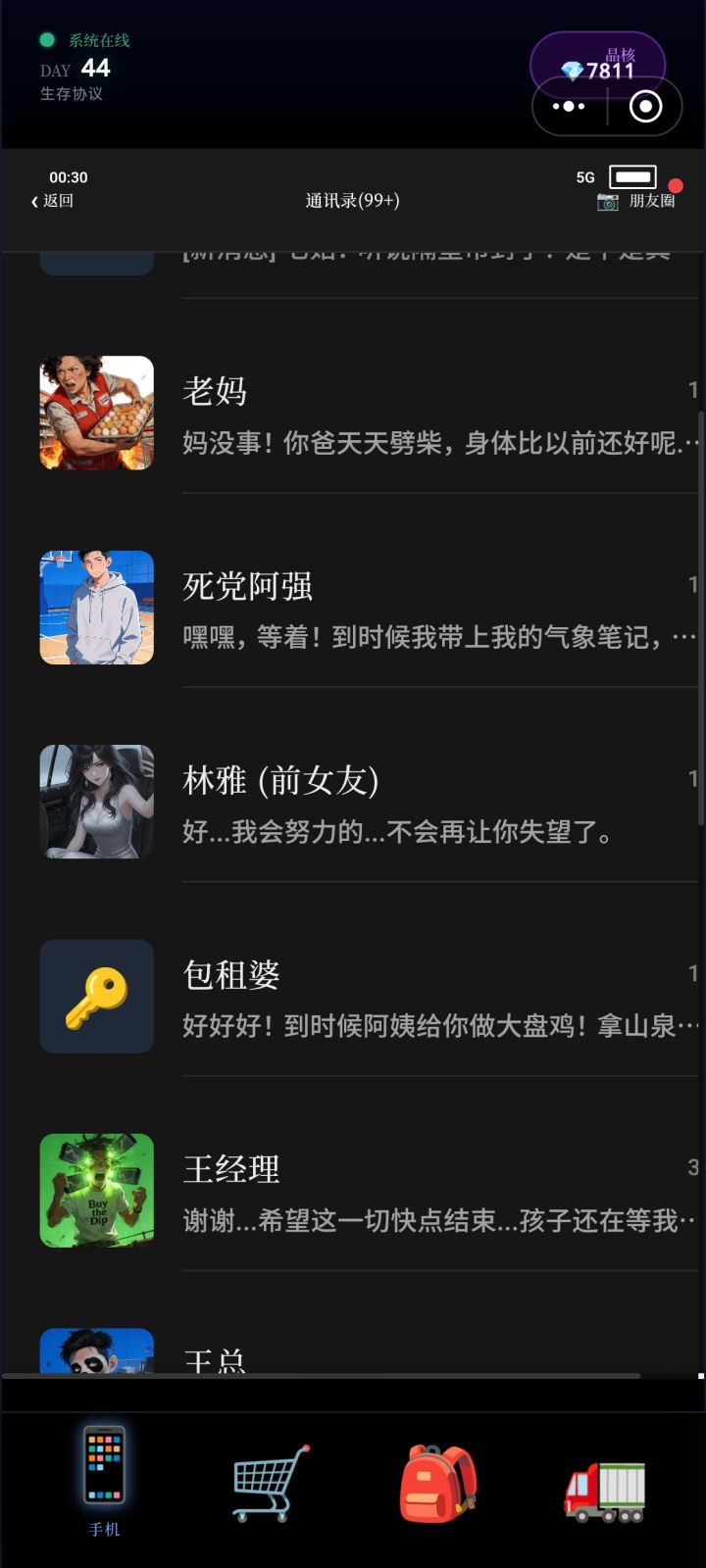Open the mini-program more options (三点) menu
Viewport: 706px width, 1568px height.
(x=569, y=106)
